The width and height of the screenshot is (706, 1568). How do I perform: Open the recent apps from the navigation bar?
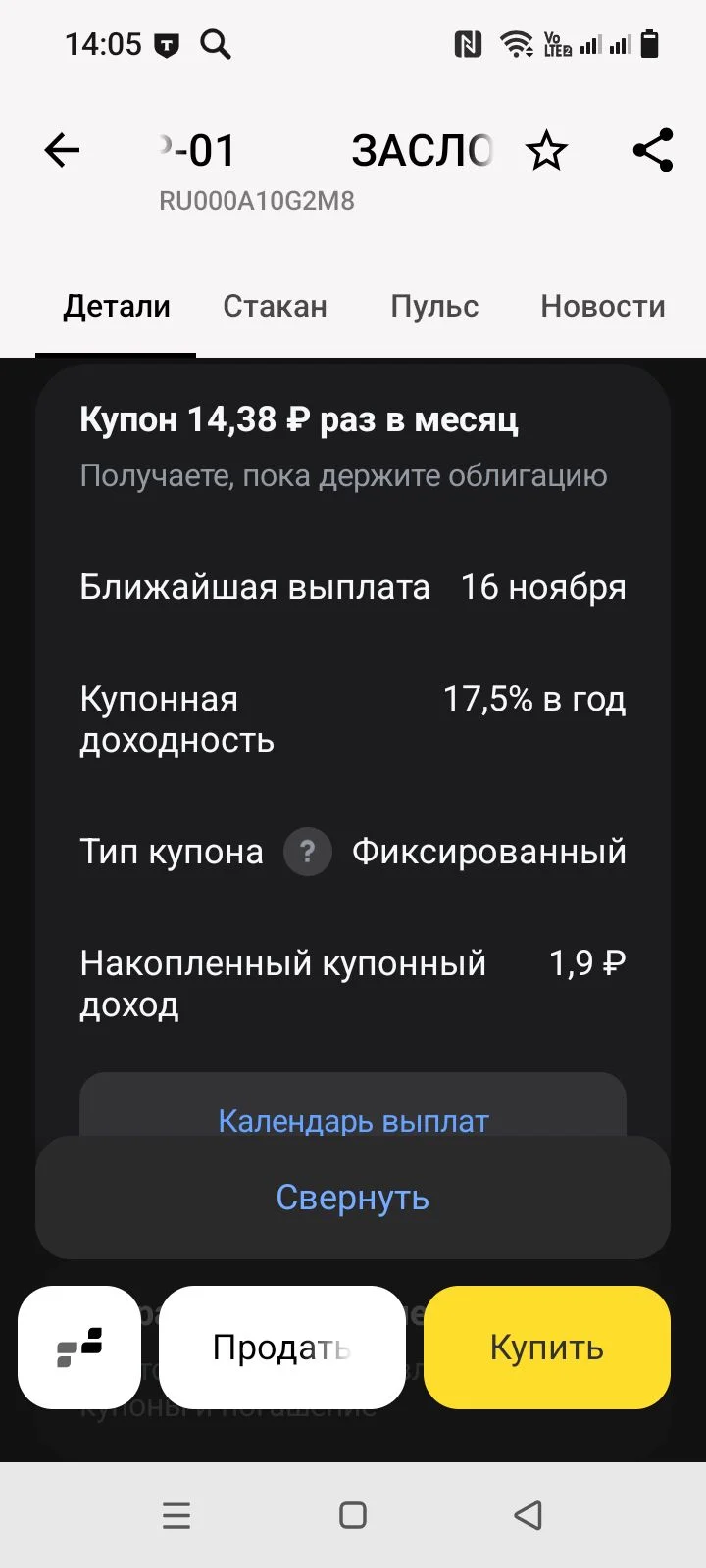click(x=176, y=1515)
